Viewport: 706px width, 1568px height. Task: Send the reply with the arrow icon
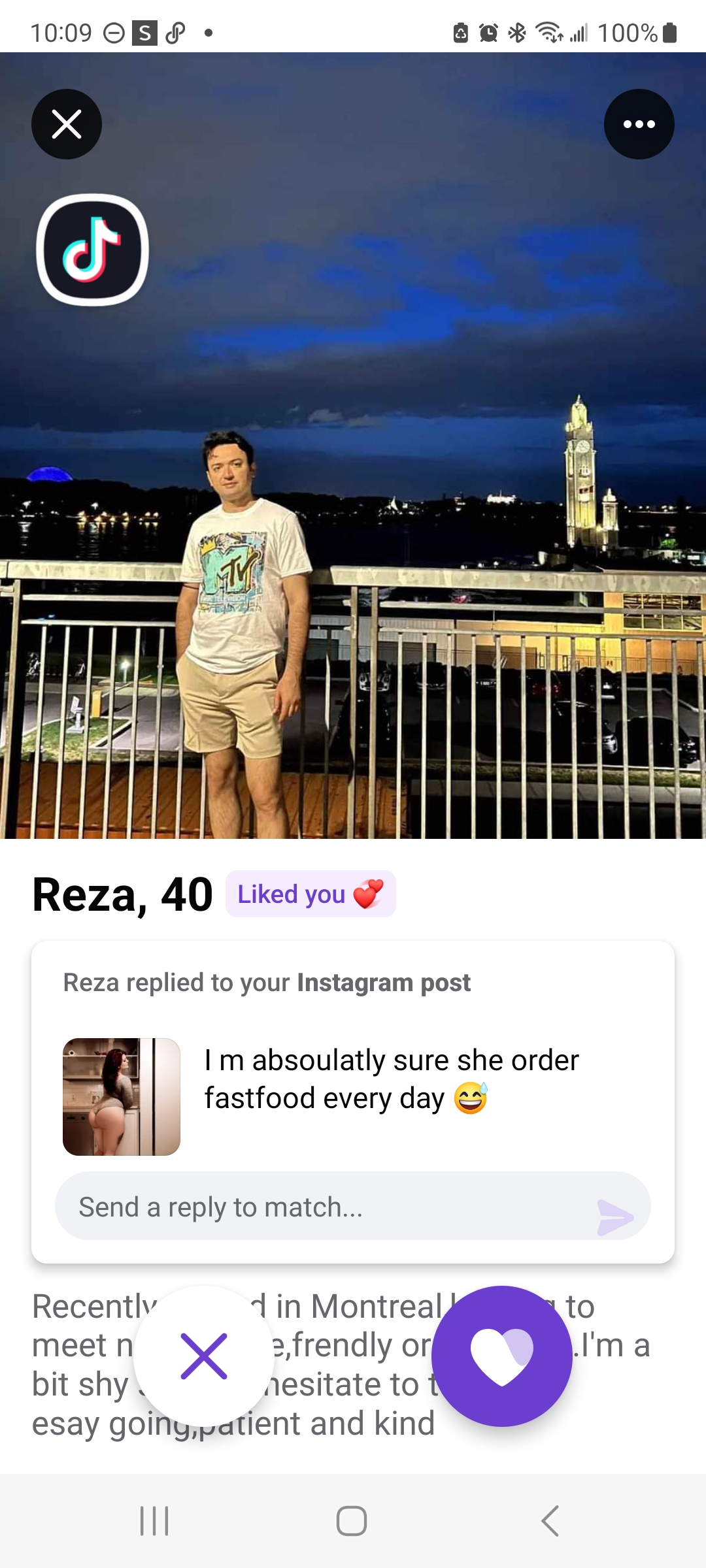[x=615, y=1217]
